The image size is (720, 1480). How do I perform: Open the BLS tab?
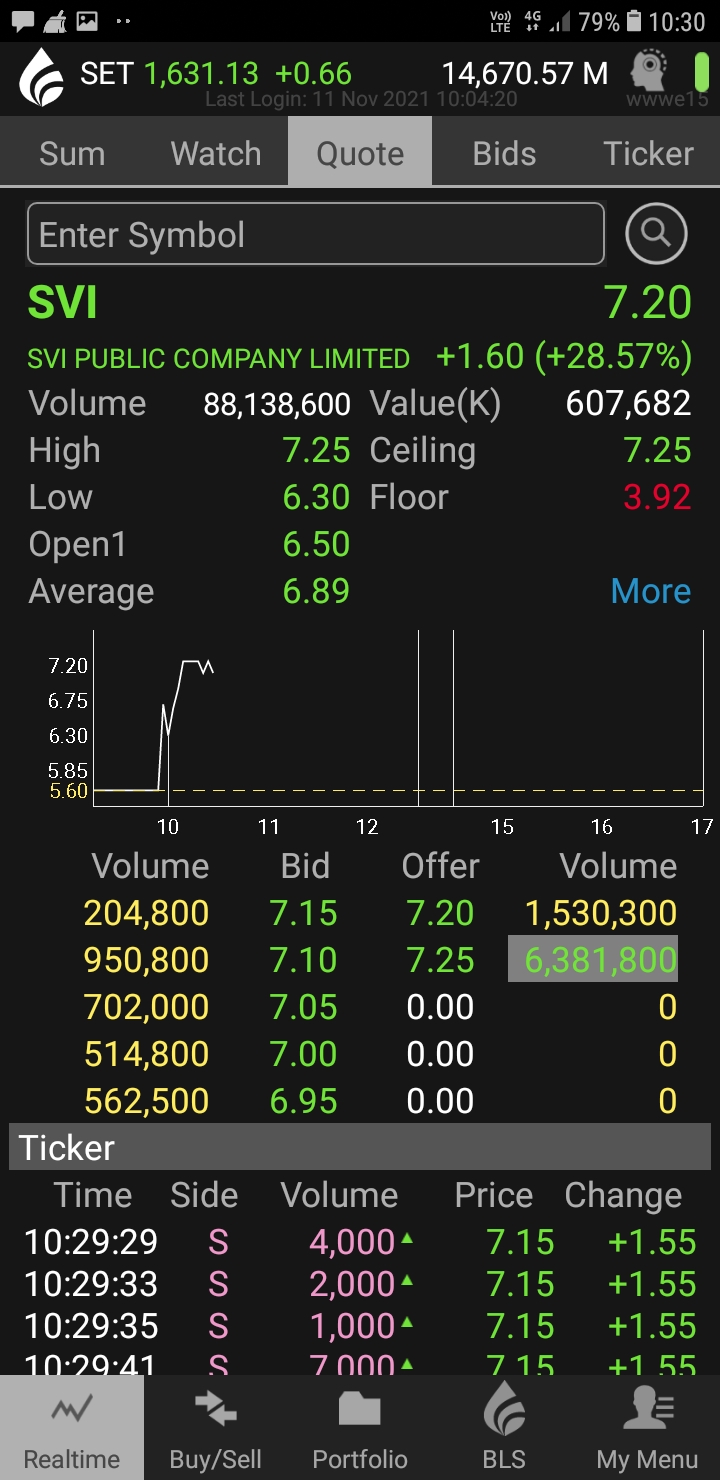pyautogui.click(x=504, y=1427)
